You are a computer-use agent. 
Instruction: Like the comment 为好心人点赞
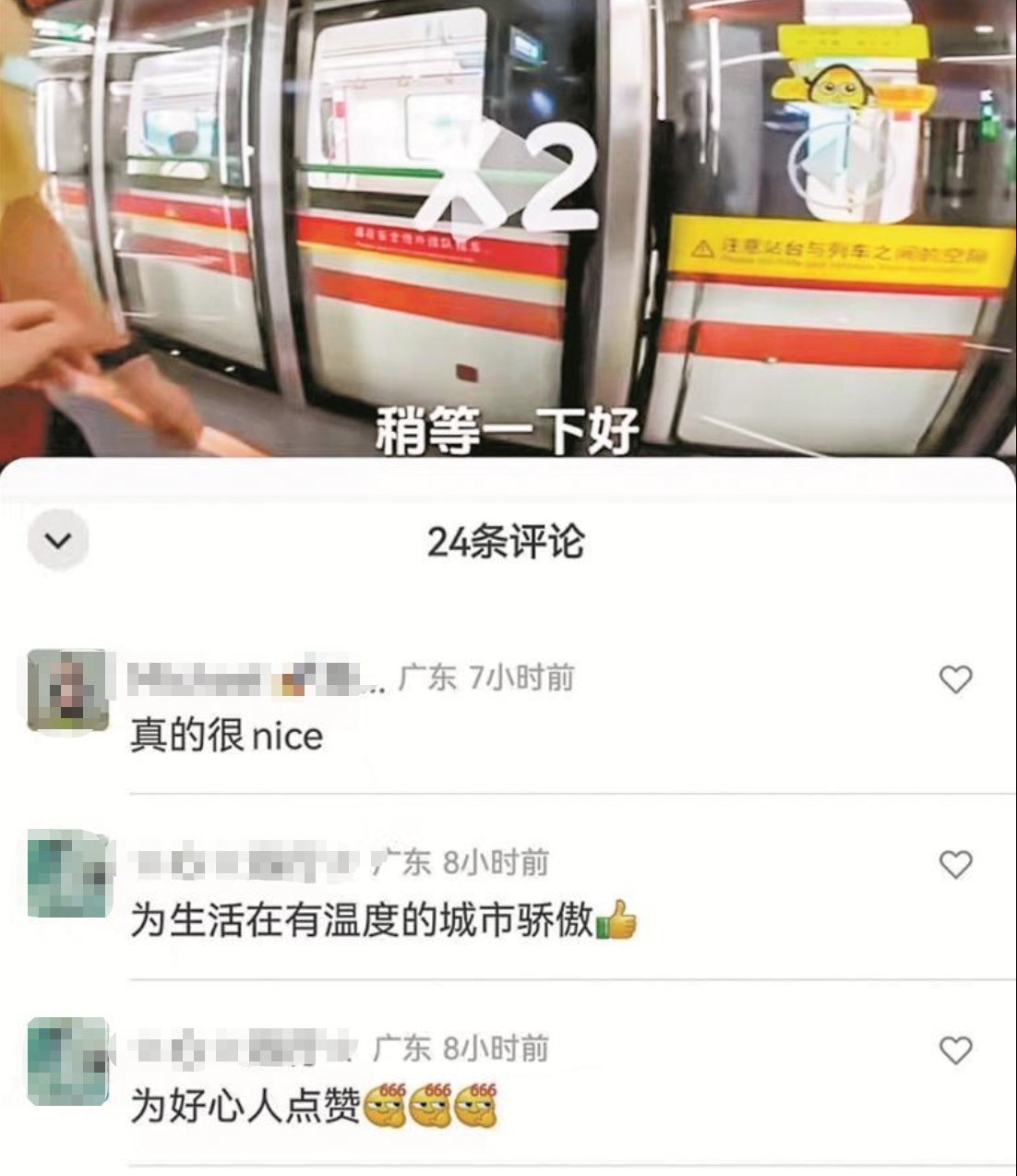pyautogui.click(x=955, y=1050)
